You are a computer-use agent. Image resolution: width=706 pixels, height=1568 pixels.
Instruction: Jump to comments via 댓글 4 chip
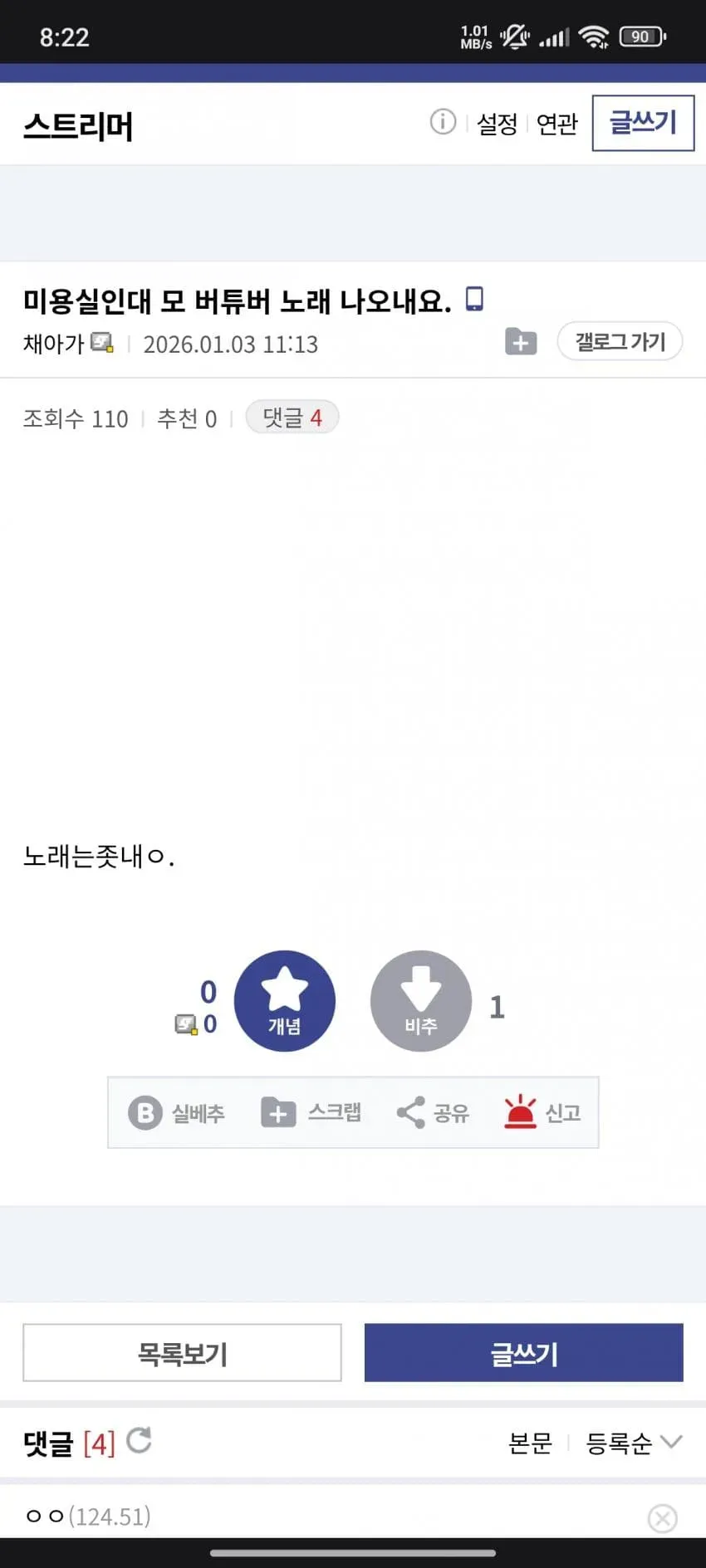[x=292, y=418]
